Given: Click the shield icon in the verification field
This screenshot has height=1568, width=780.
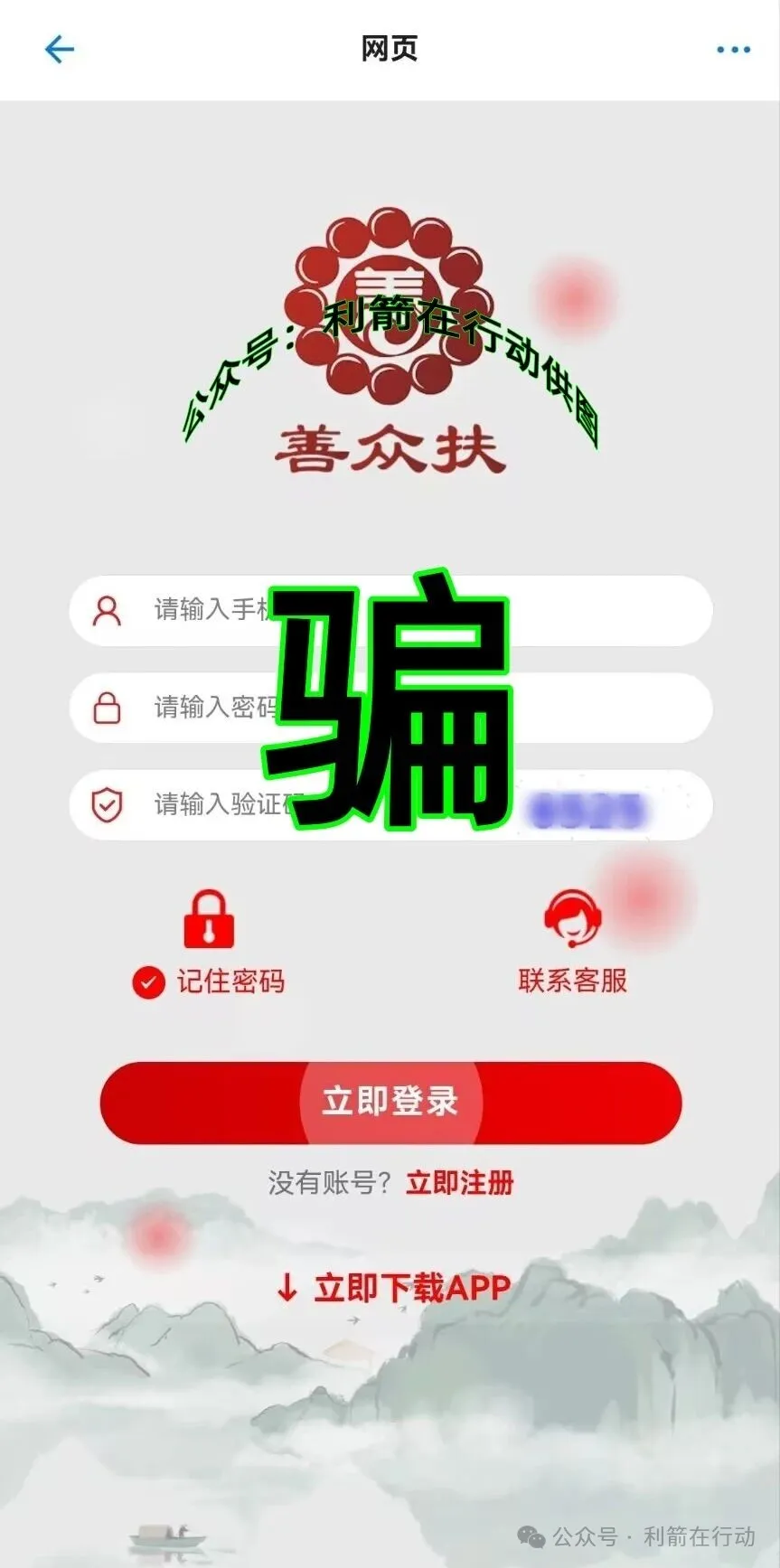Looking at the screenshot, I should click(x=108, y=804).
